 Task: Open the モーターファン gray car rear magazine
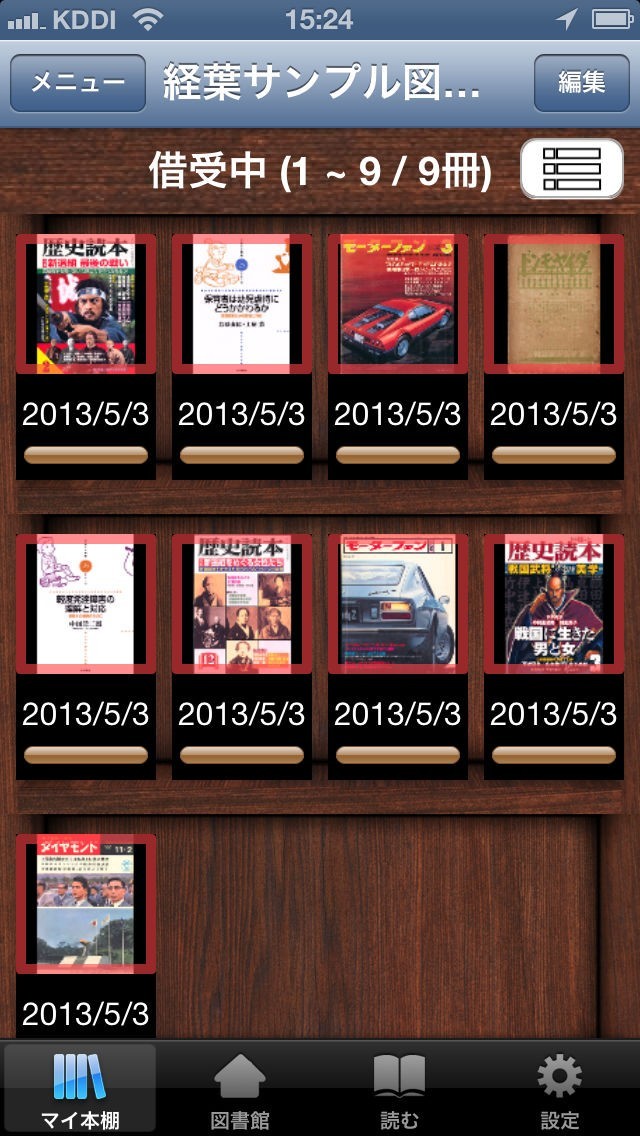coord(398,604)
